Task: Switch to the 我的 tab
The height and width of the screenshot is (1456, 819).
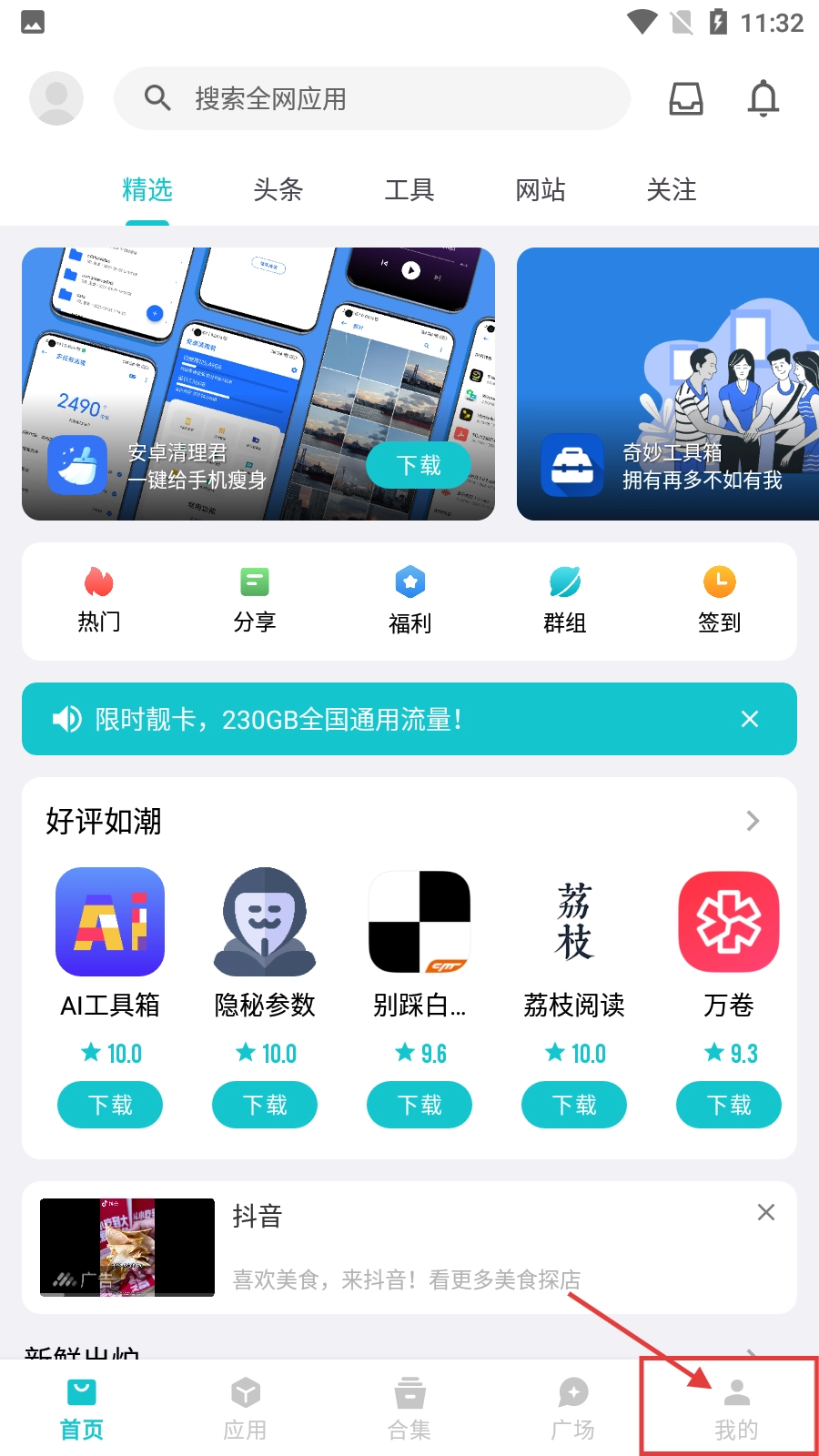Action: (736, 1408)
